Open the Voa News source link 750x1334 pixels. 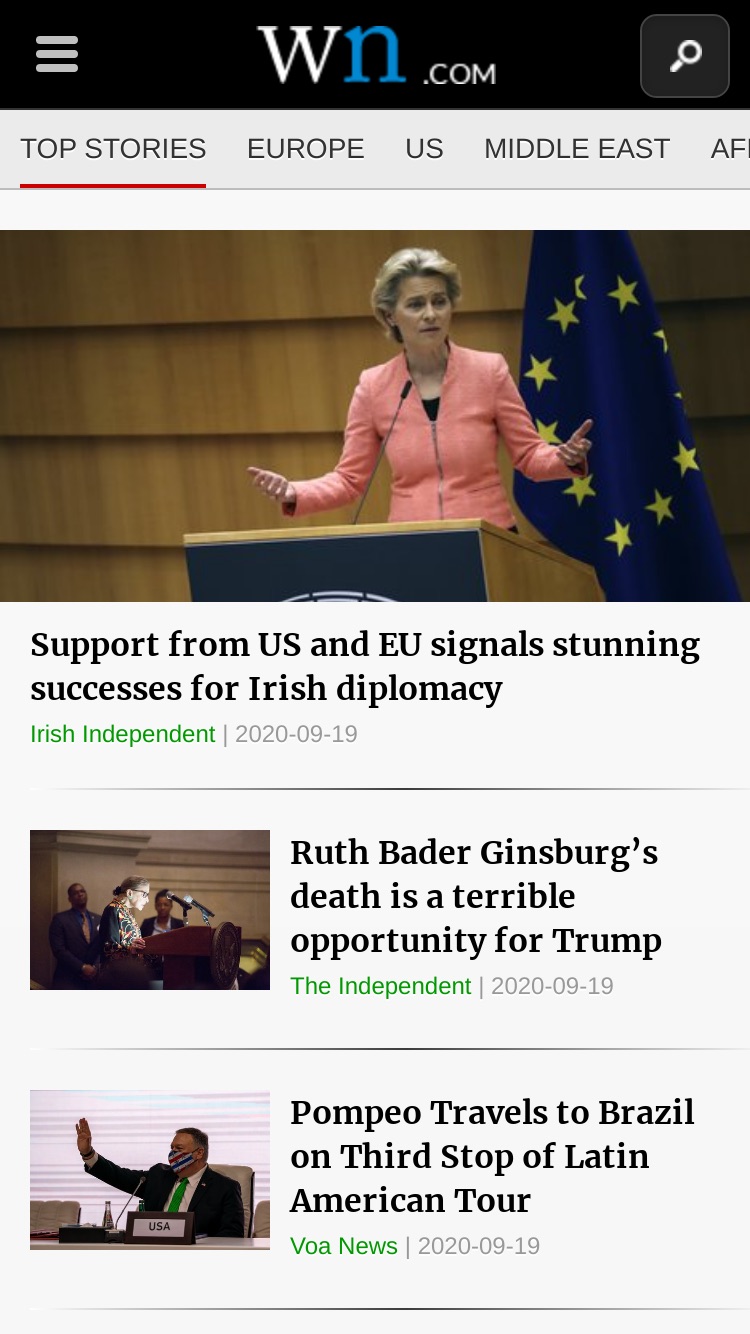tap(344, 1246)
